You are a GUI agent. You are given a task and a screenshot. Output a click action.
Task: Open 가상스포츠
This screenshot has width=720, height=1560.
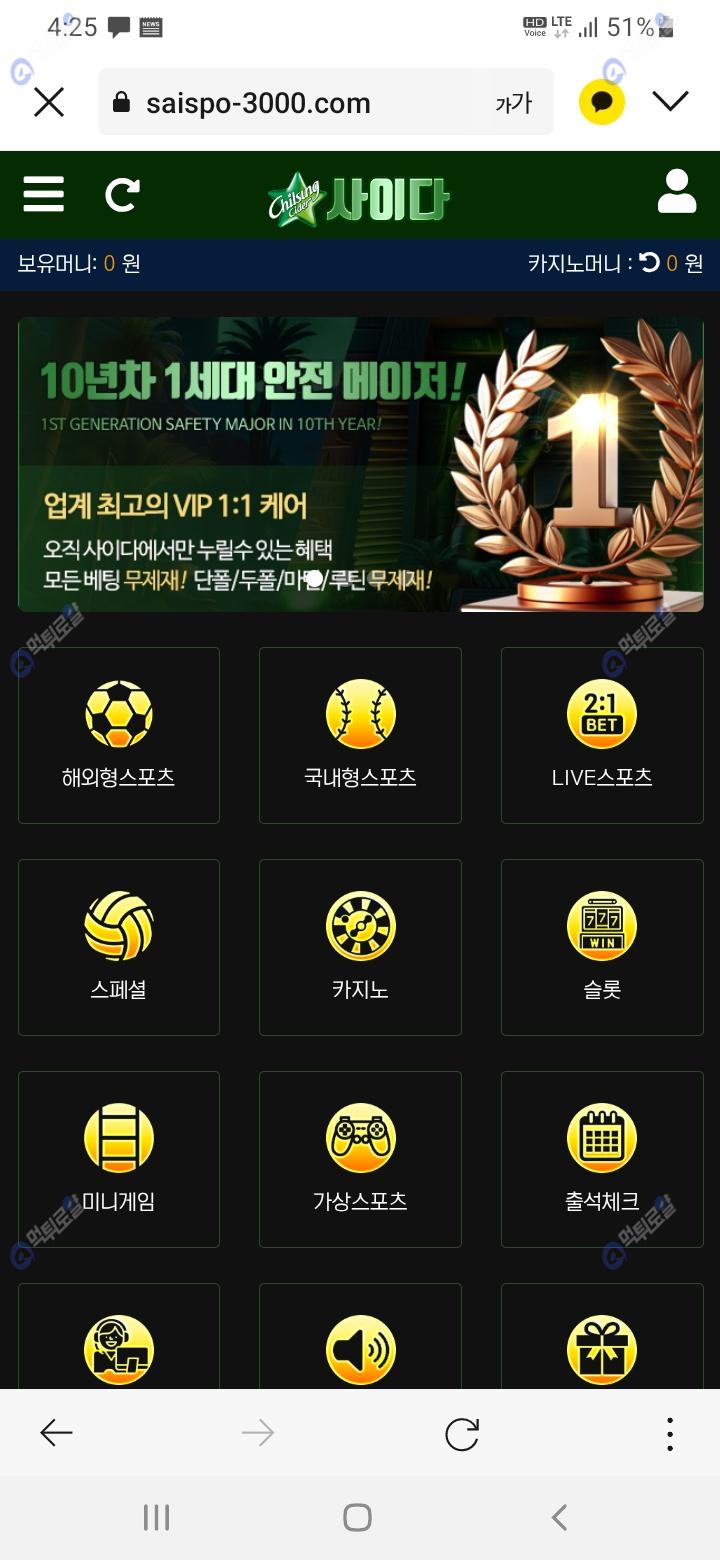360,1159
